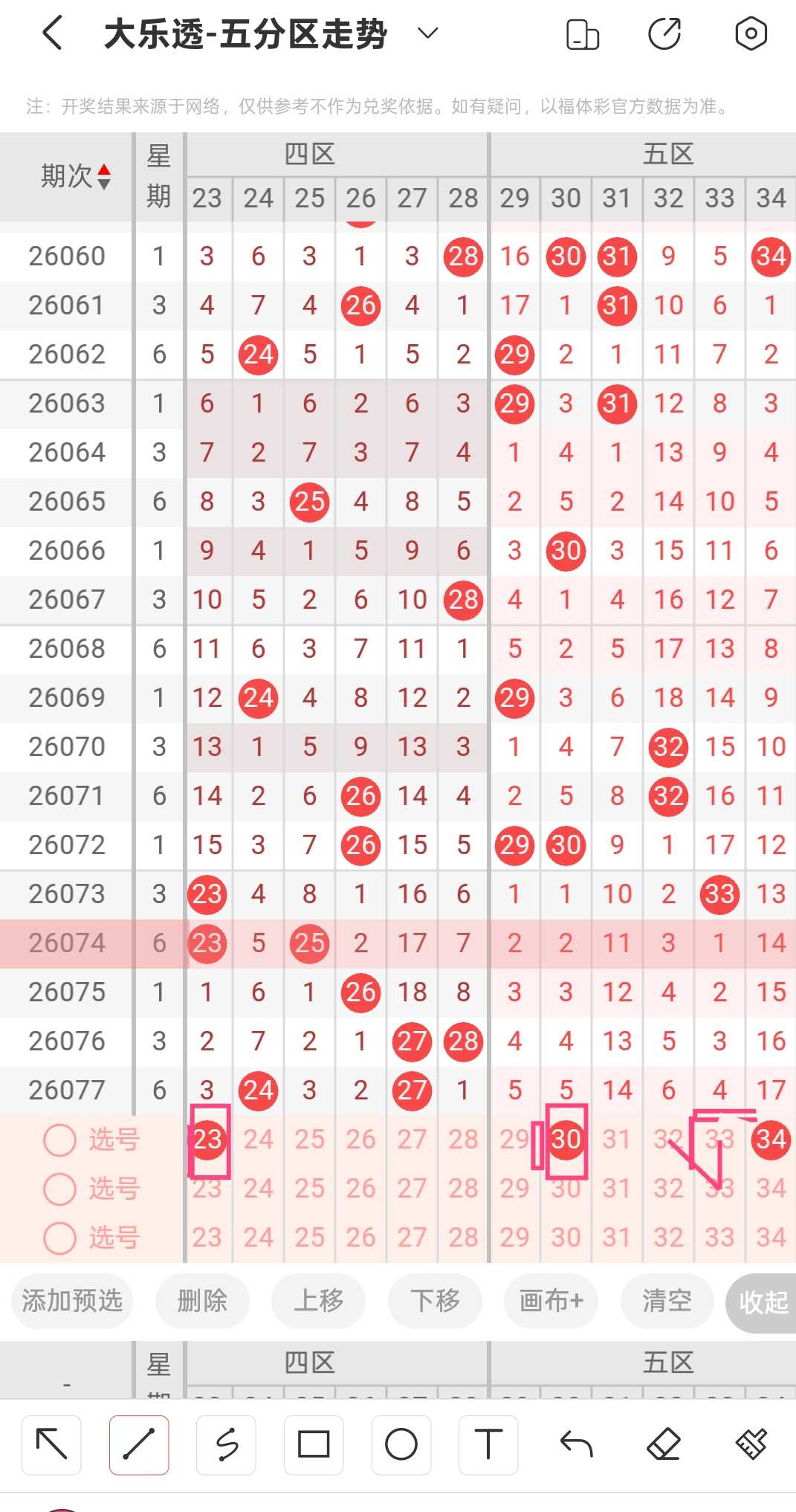Select the arrow drawing tool
This screenshot has width=796, height=1512.
(51, 1444)
